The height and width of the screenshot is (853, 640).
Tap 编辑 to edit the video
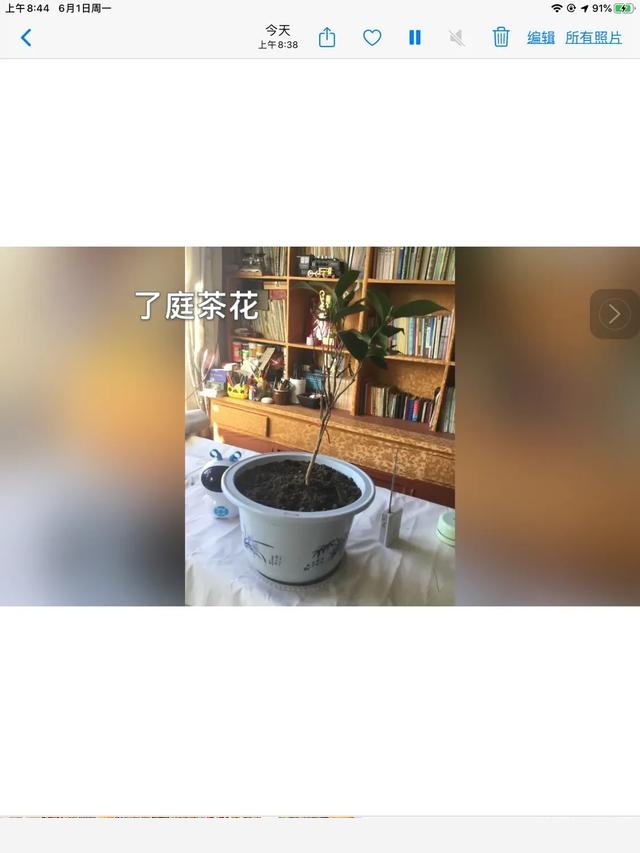[x=541, y=38]
